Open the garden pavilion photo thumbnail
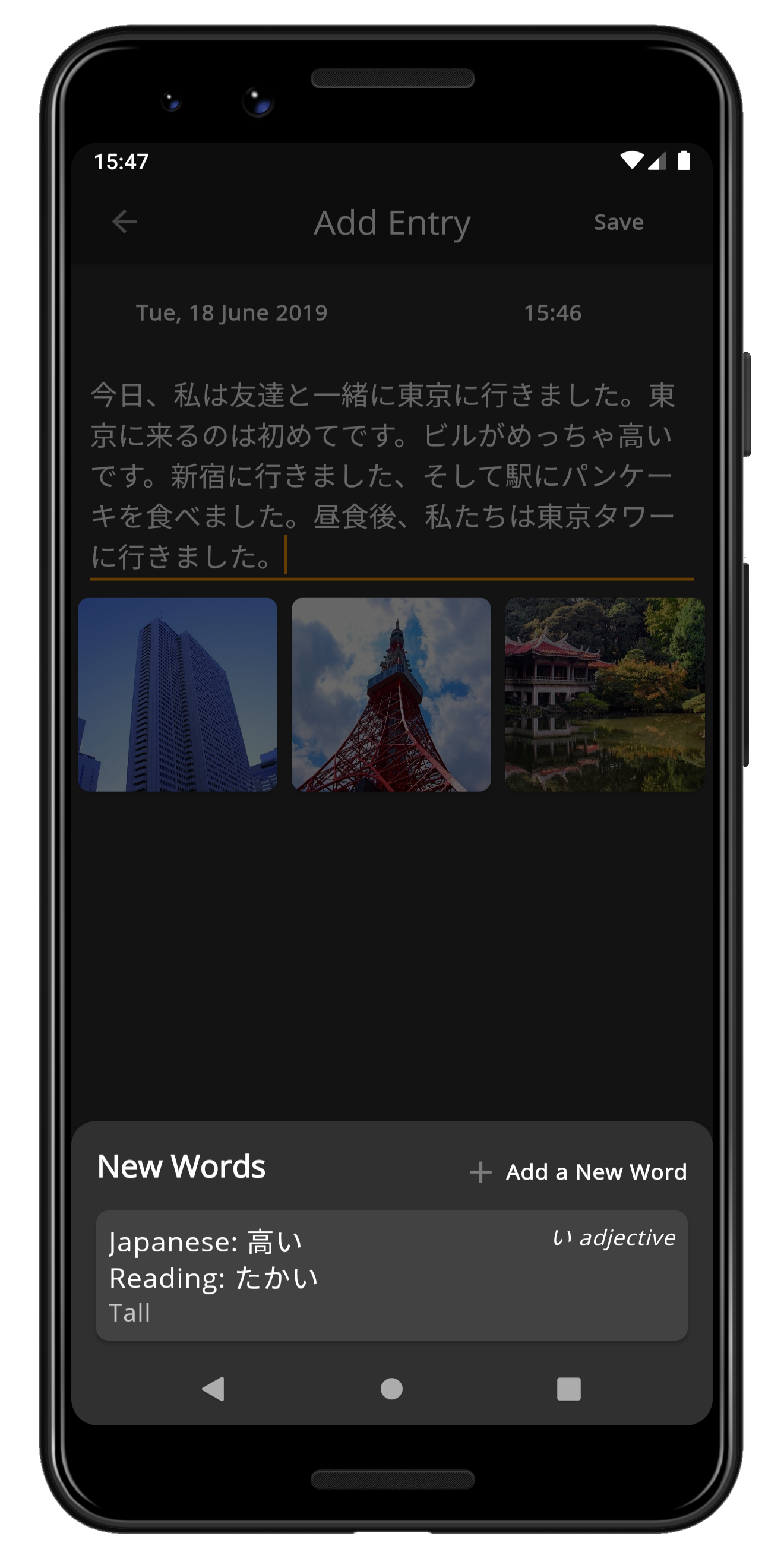Image resolution: width=784 pixels, height=1568 pixels. pyautogui.click(x=605, y=694)
